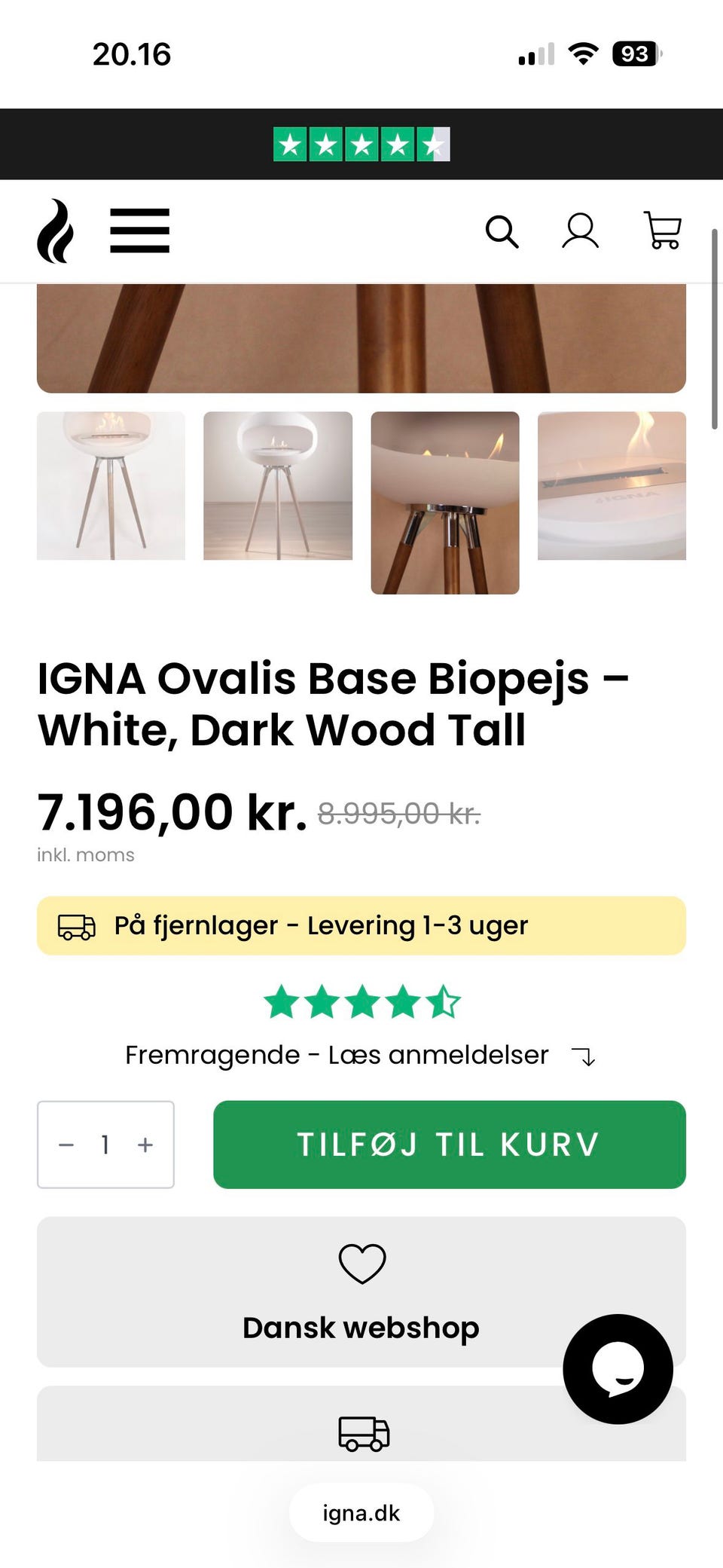Open the hamburger navigation menu
This screenshot has height=1568, width=723.
tap(140, 231)
